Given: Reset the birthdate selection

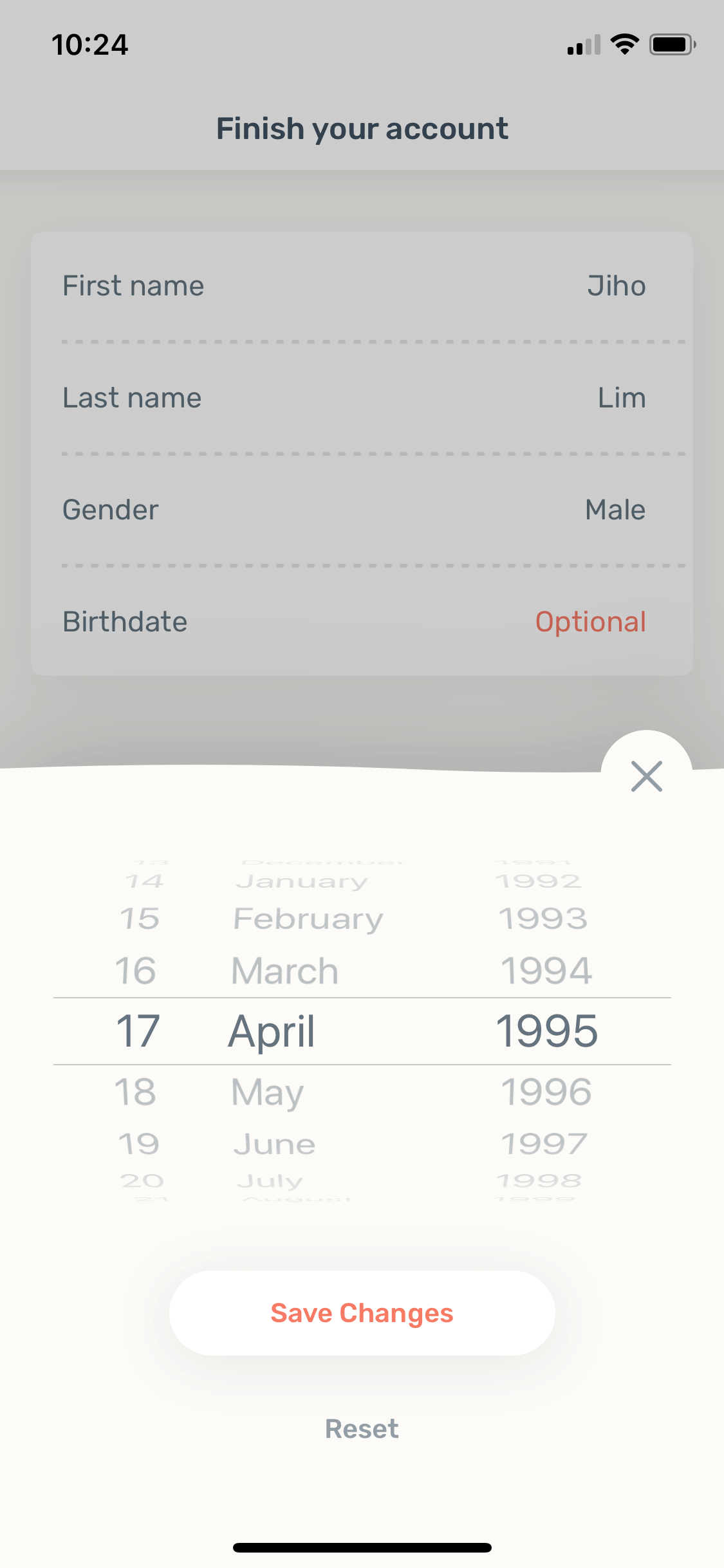Looking at the screenshot, I should (x=362, y=1429).
